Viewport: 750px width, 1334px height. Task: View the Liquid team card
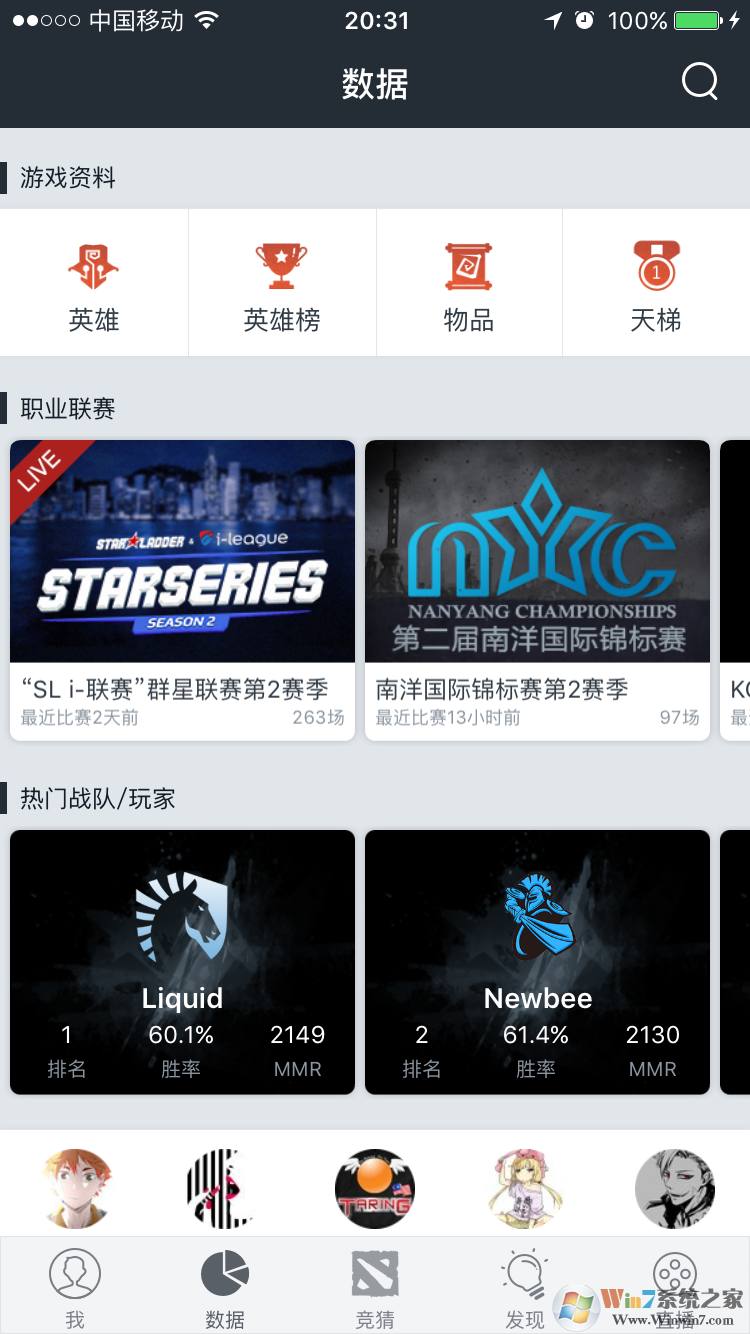[x=182, y=961]
